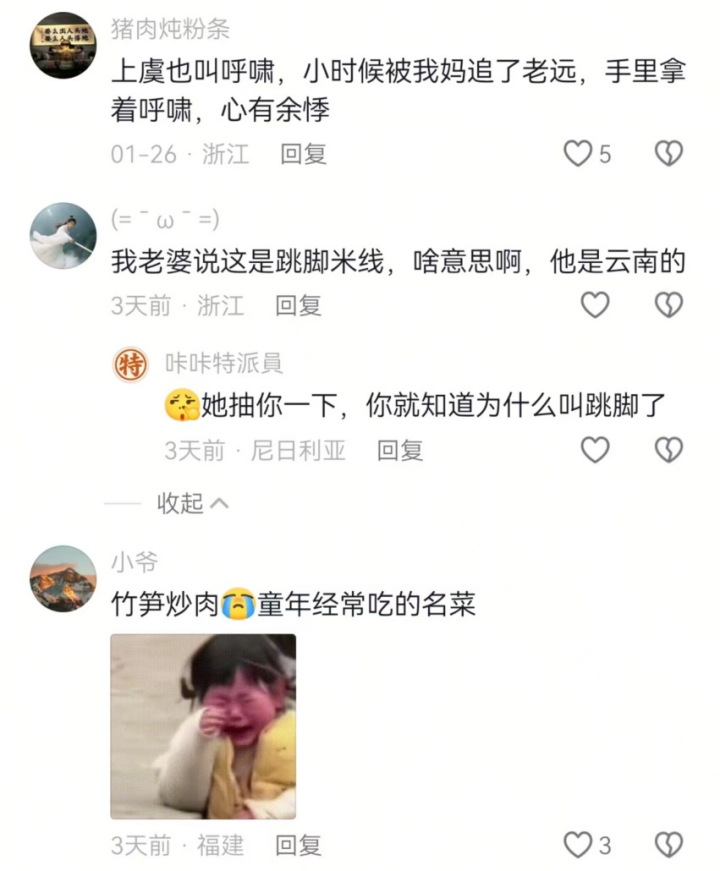
Task: Reply to the 跳脚米线 comment
Action: tap(299, 306)
